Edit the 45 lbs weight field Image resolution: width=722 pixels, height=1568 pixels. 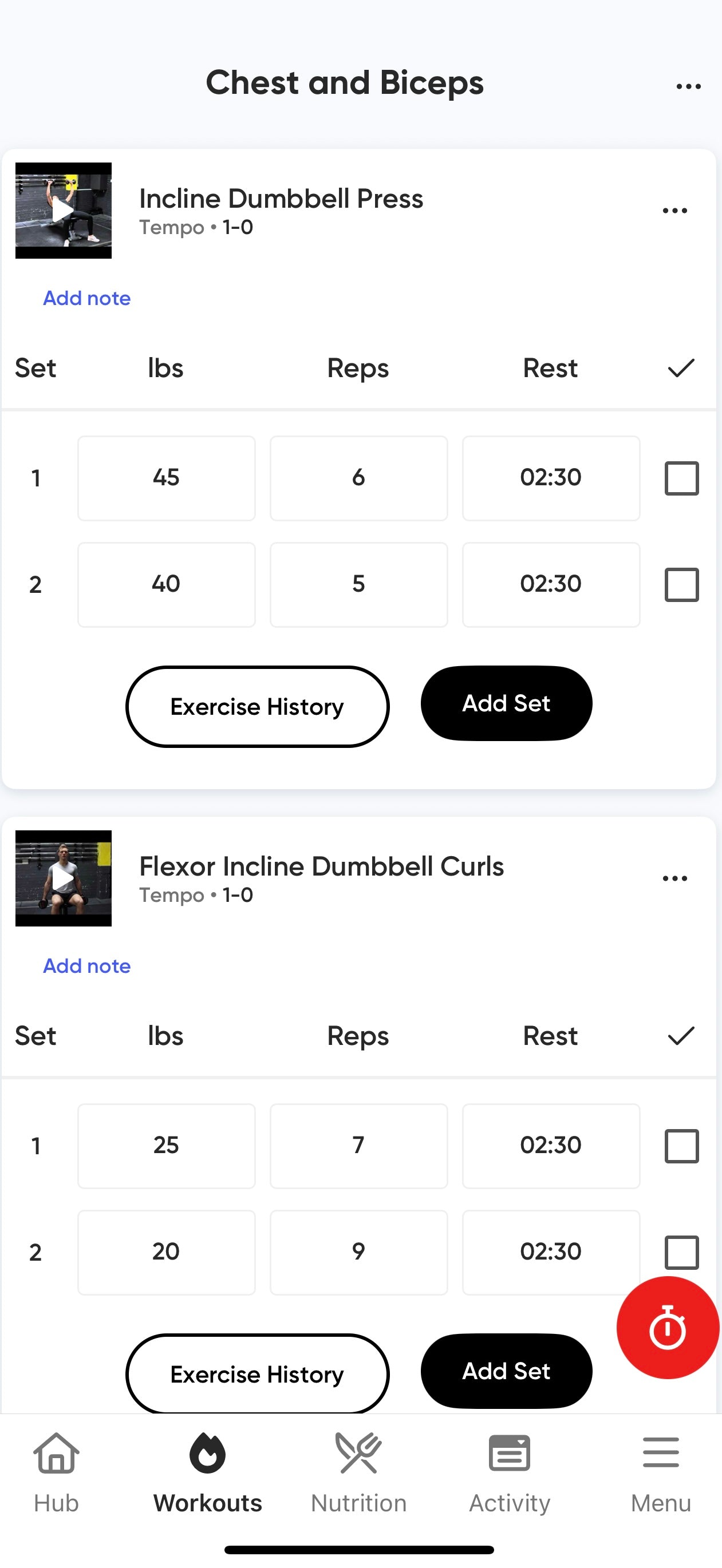[166, 478]
